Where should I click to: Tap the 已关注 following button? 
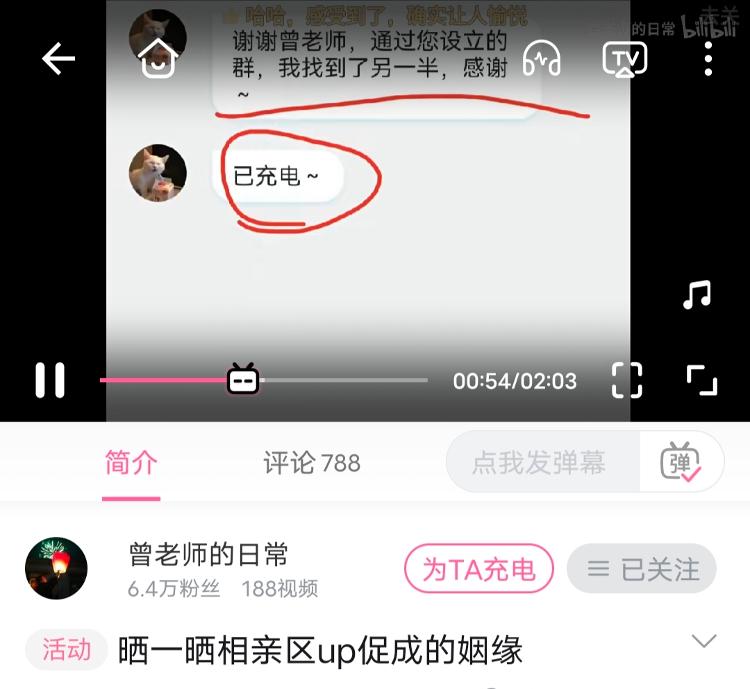641,570
